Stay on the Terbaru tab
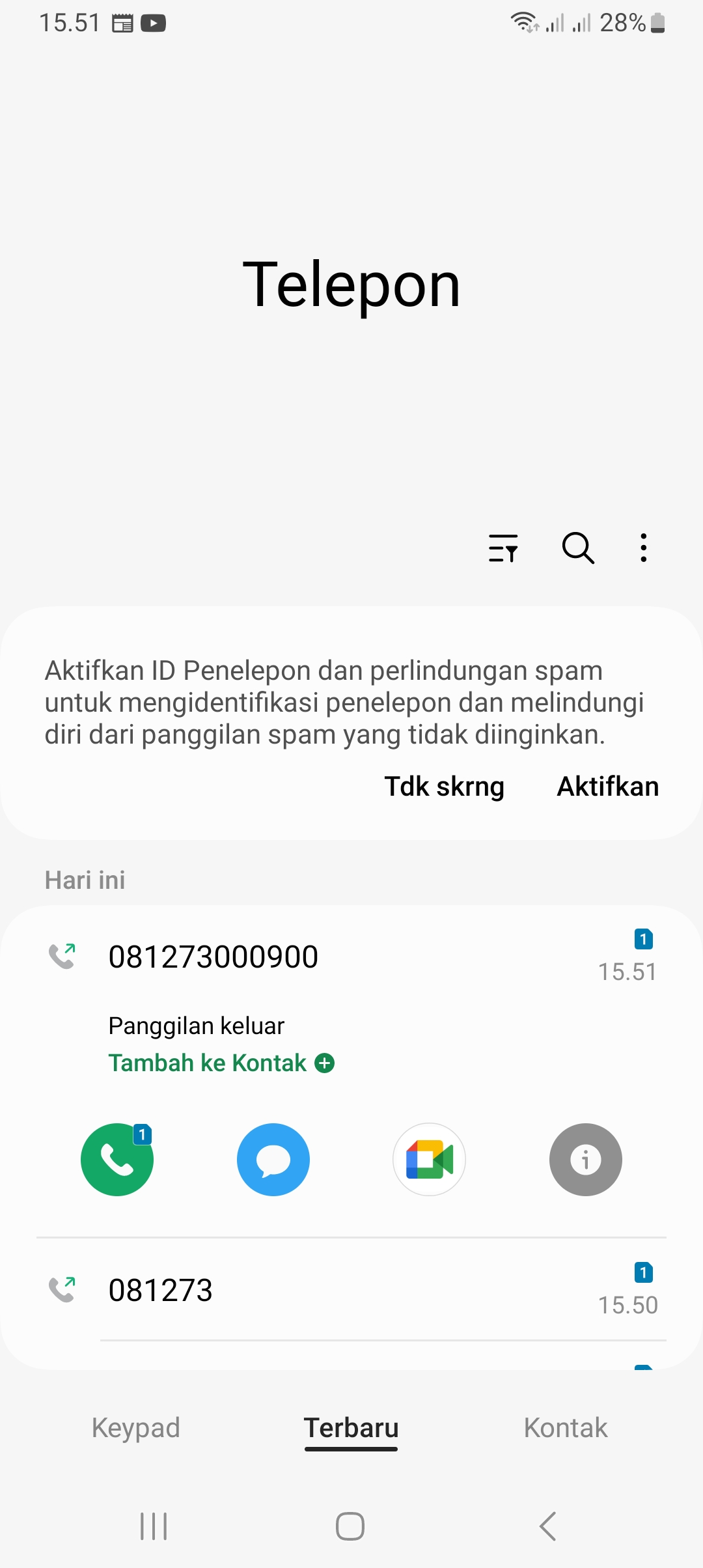This screenshot has width=703, height=1568. click(351, 1427)
